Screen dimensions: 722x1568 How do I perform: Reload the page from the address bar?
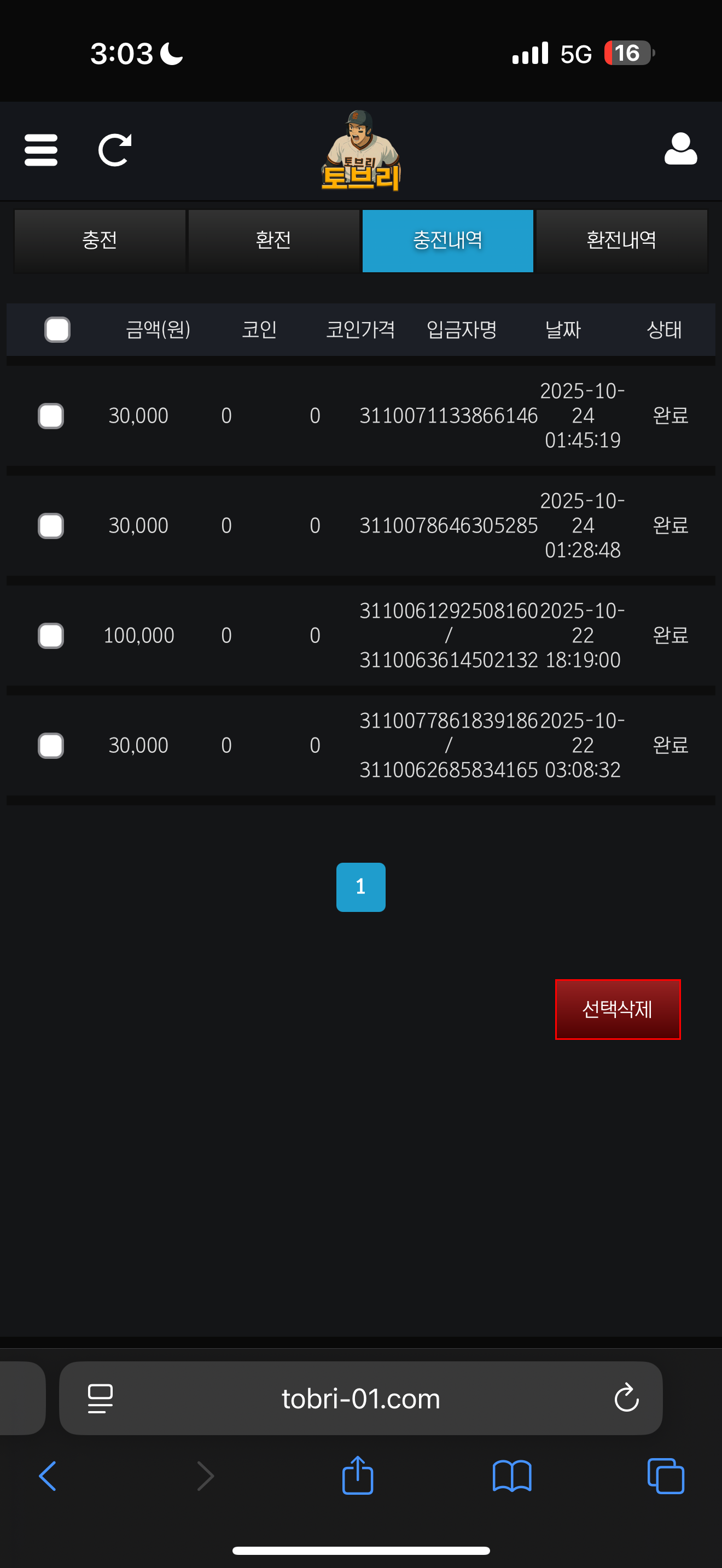point(626,1397)
